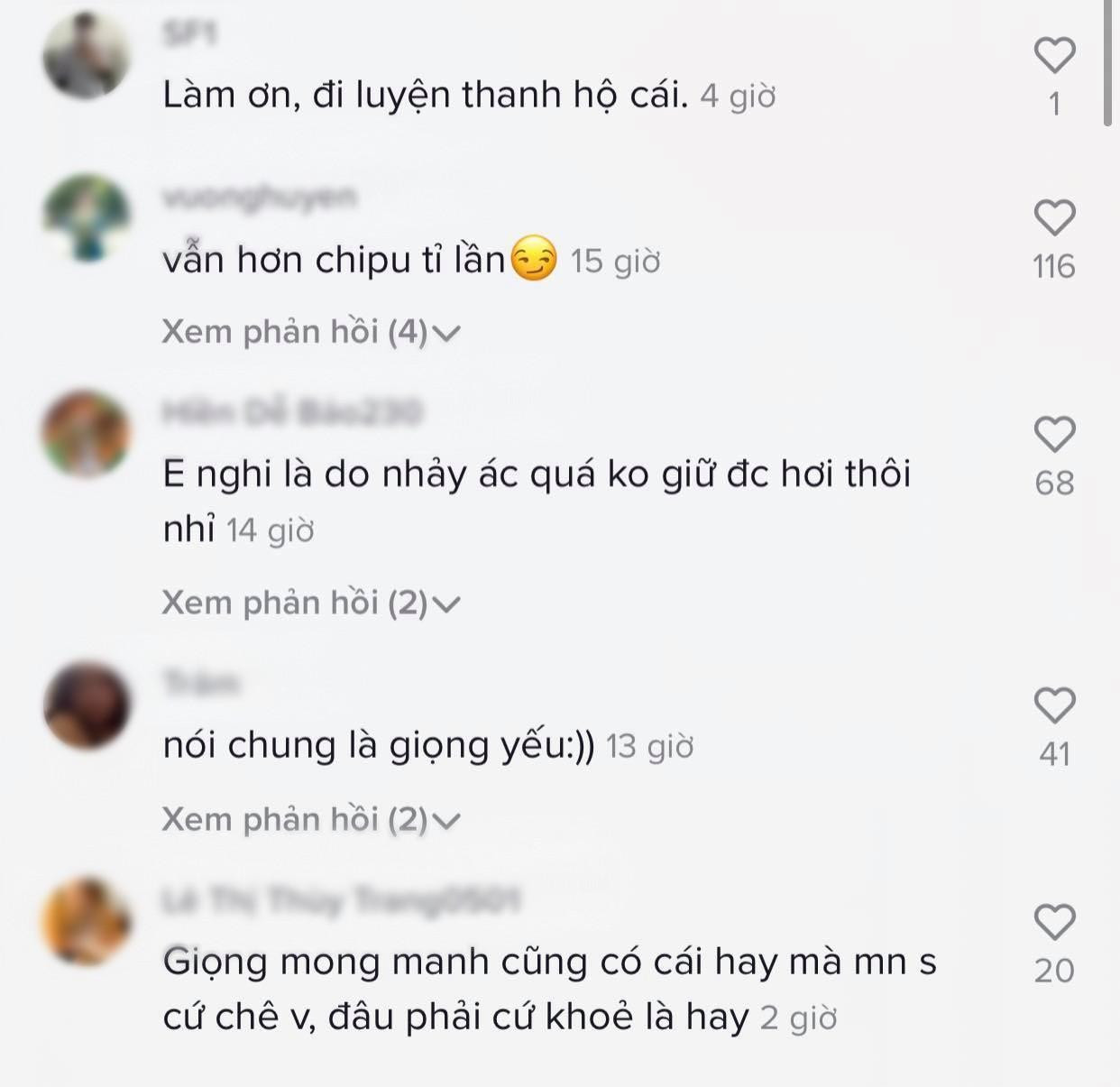Open avatar beside "nói chung là giọng yếu"
This screenshot has height=1087, width=1120.
(87, 705)
